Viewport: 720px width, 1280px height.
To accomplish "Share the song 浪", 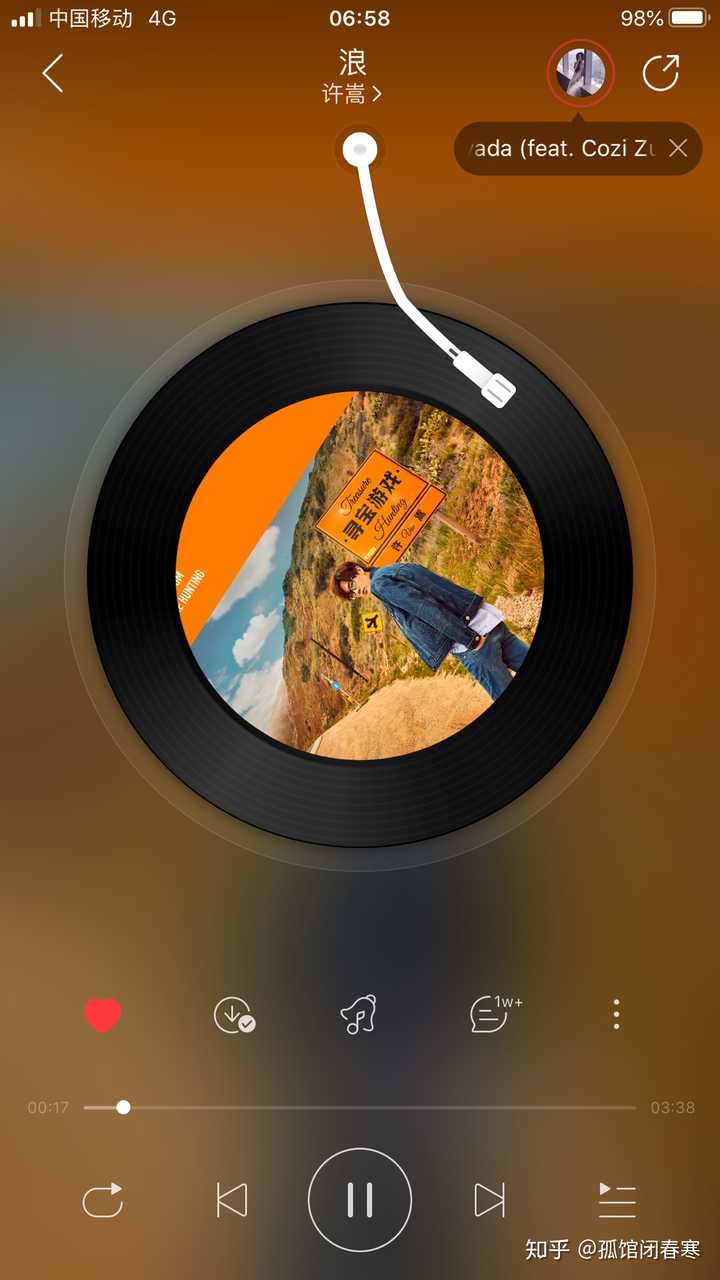I will click(660, 73).
